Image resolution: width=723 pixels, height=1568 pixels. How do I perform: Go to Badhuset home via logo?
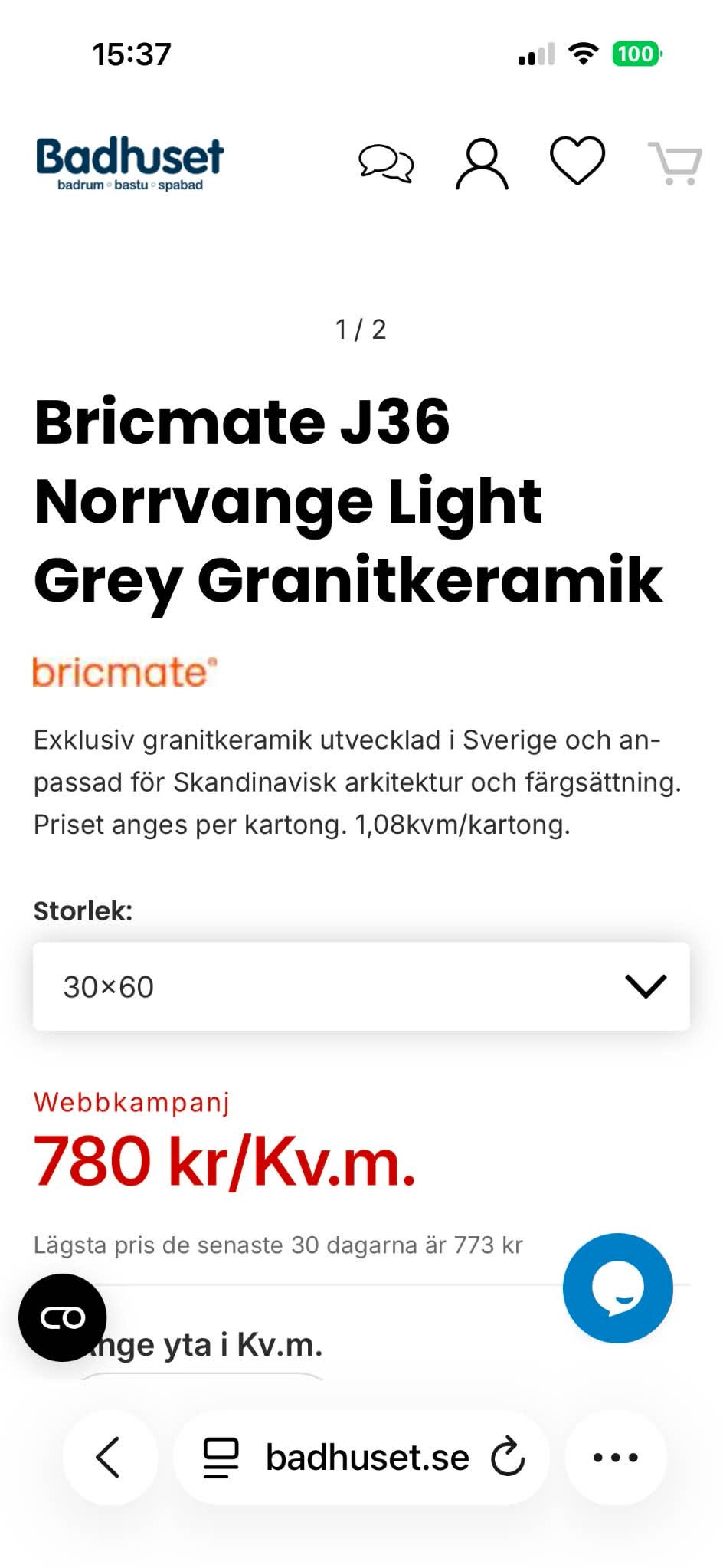point(130,164)
